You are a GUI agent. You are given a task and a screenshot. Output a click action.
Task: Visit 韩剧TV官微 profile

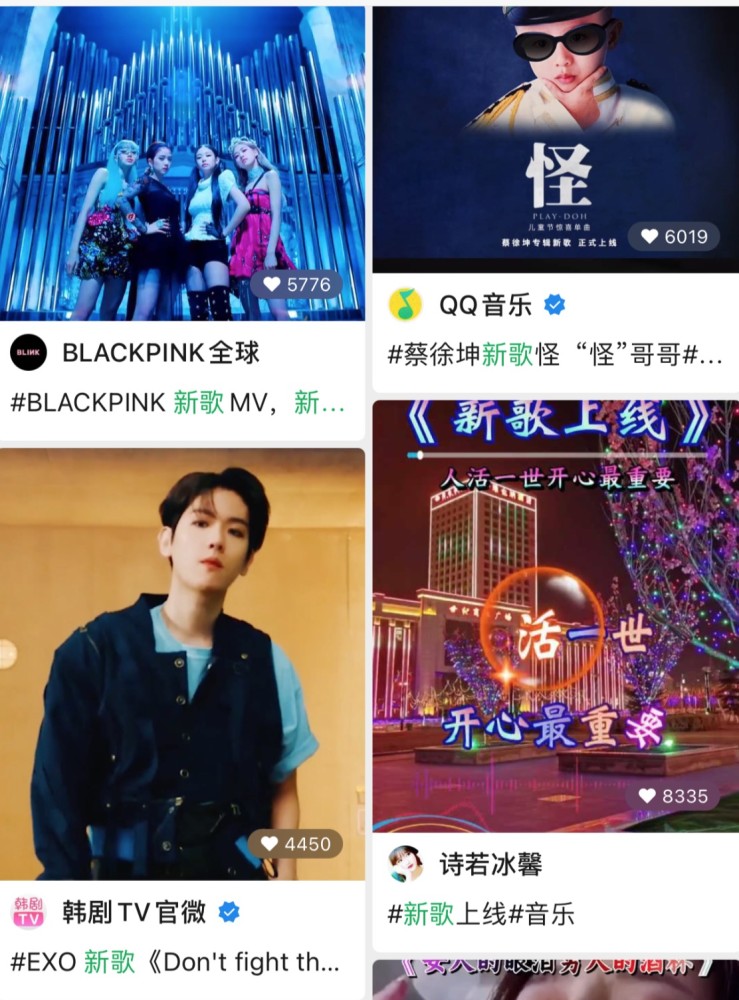132,912
